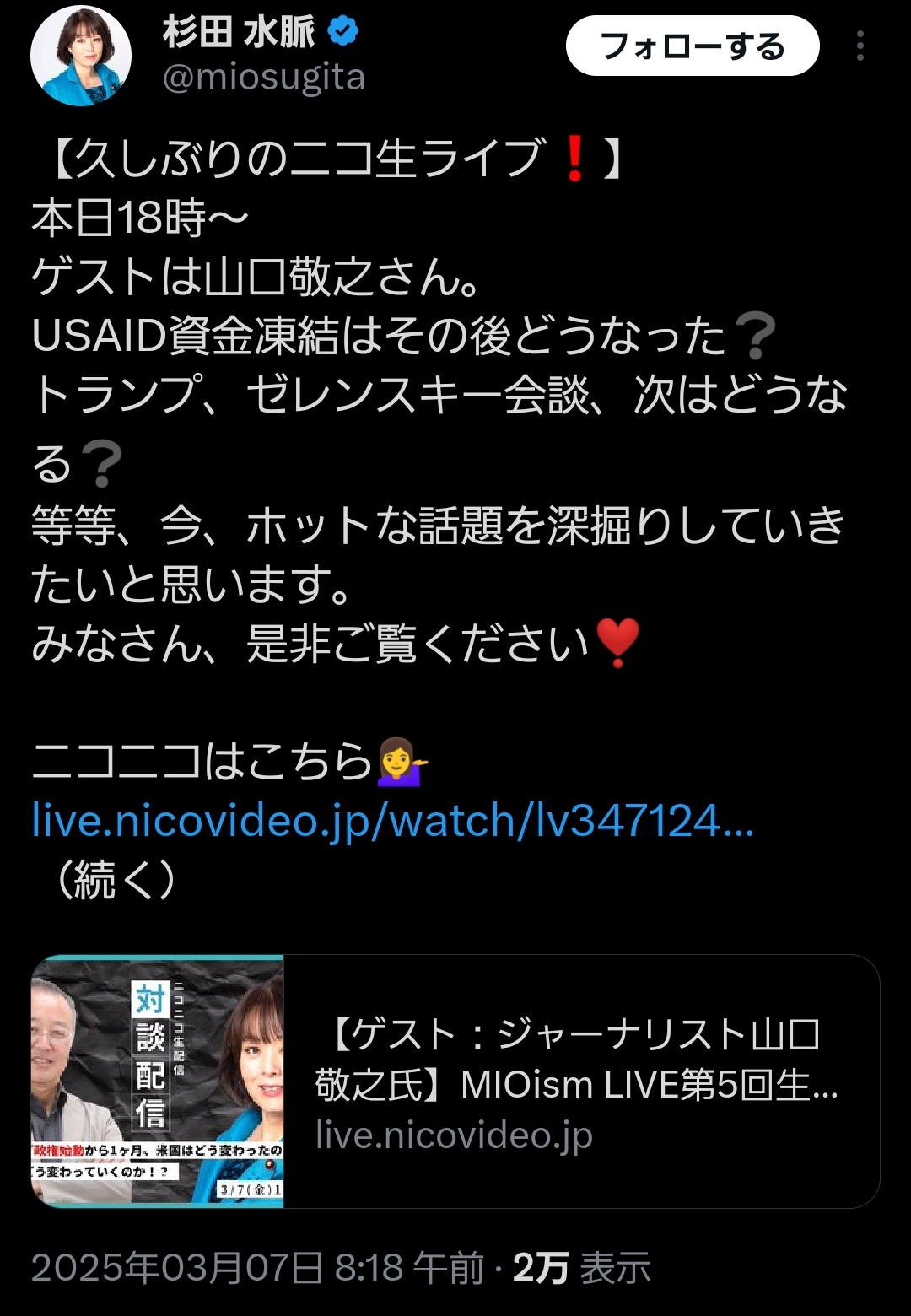Open the three-dot overflow menu

(860, 46)
